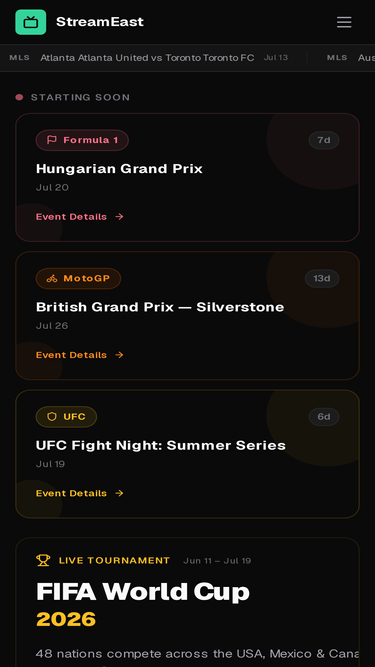Open the Atlanta United vs Toronto FC ticker item
Viewport: 375px width, 667px height.
tap(148, 58)
